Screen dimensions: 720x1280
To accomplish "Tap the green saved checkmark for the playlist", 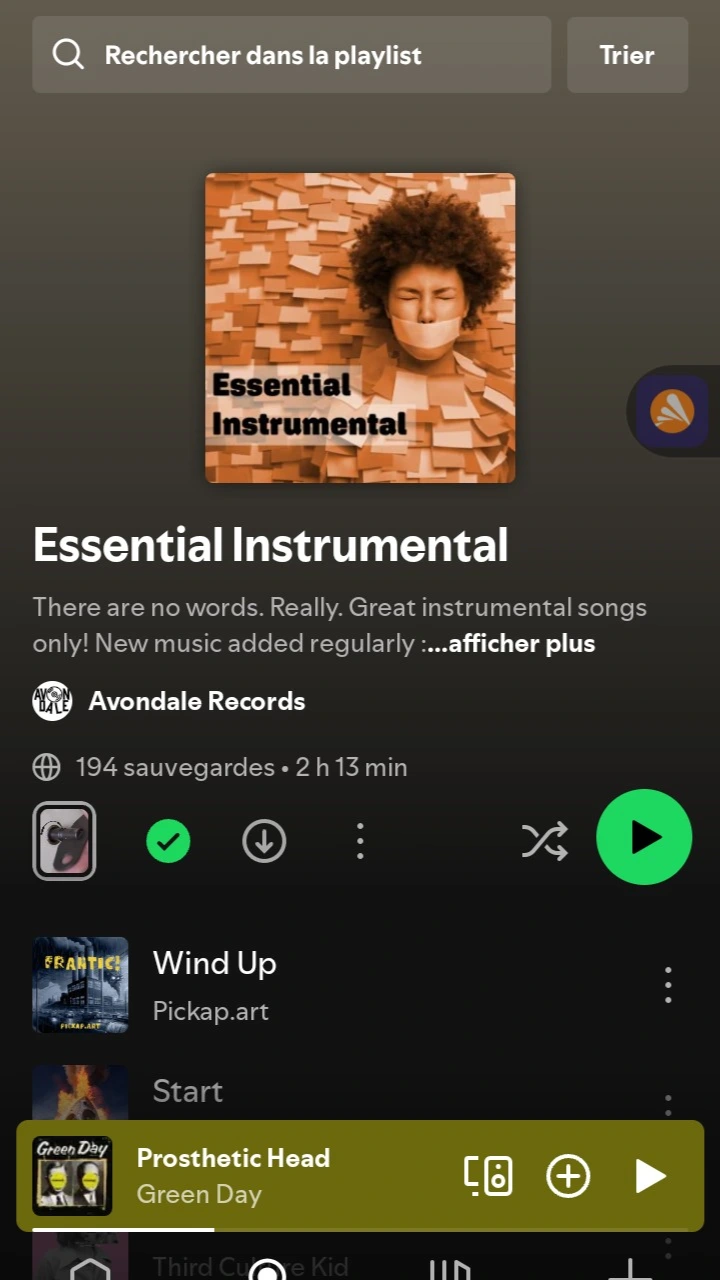I will (x=168, y=841).
